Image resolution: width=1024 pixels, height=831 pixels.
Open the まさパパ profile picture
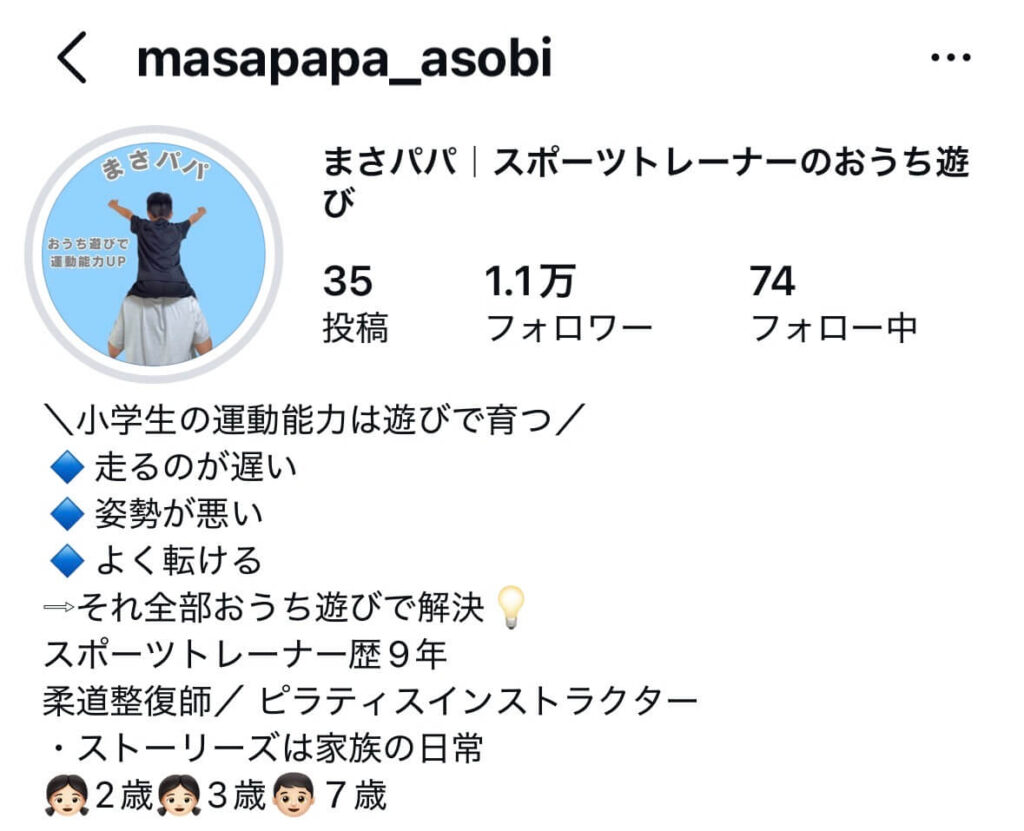pyautogui.click(x=154, y=254)
